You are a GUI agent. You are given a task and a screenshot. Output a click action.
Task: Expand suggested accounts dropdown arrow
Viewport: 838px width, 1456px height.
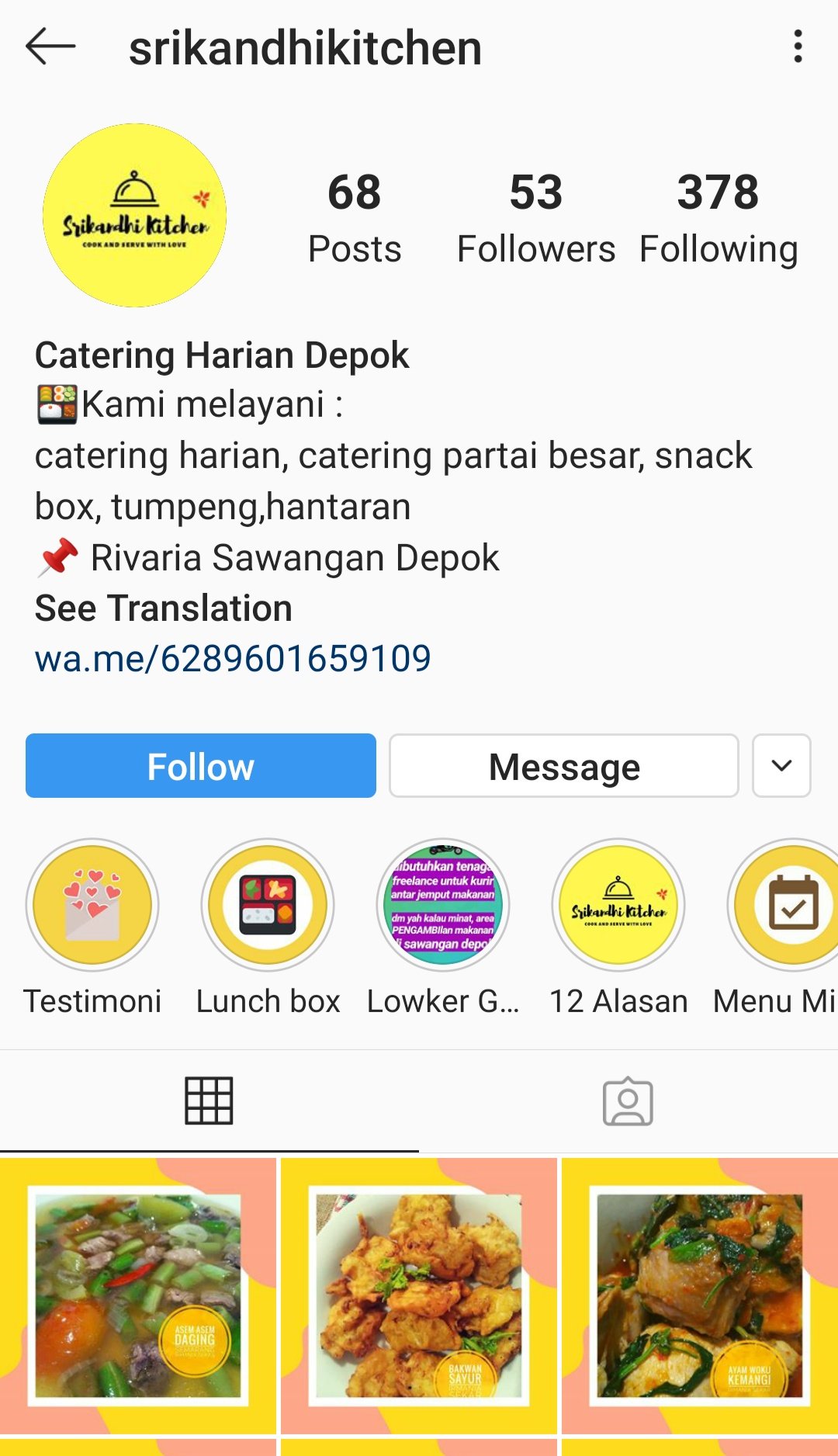coord(781,766)
